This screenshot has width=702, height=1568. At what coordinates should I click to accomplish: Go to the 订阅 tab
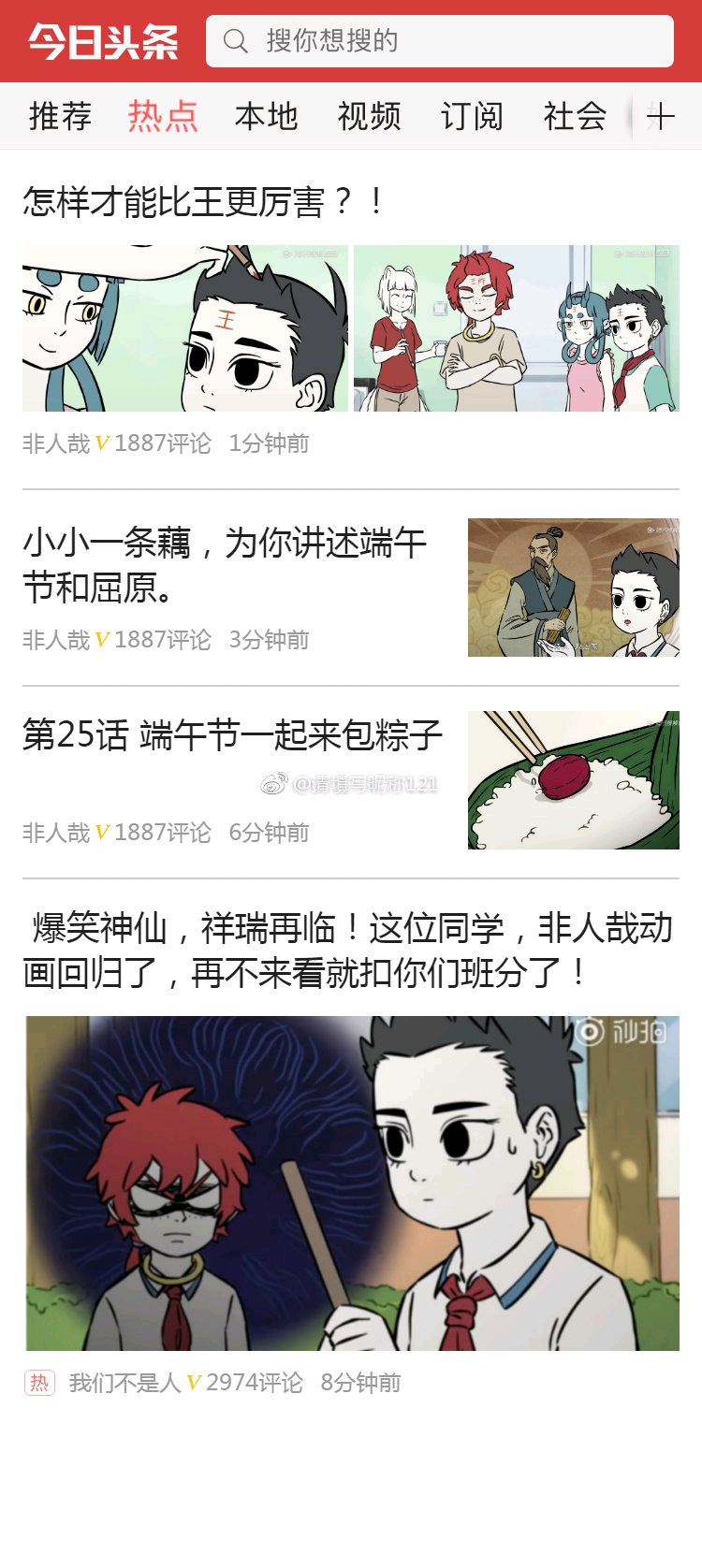coord(472,116)
